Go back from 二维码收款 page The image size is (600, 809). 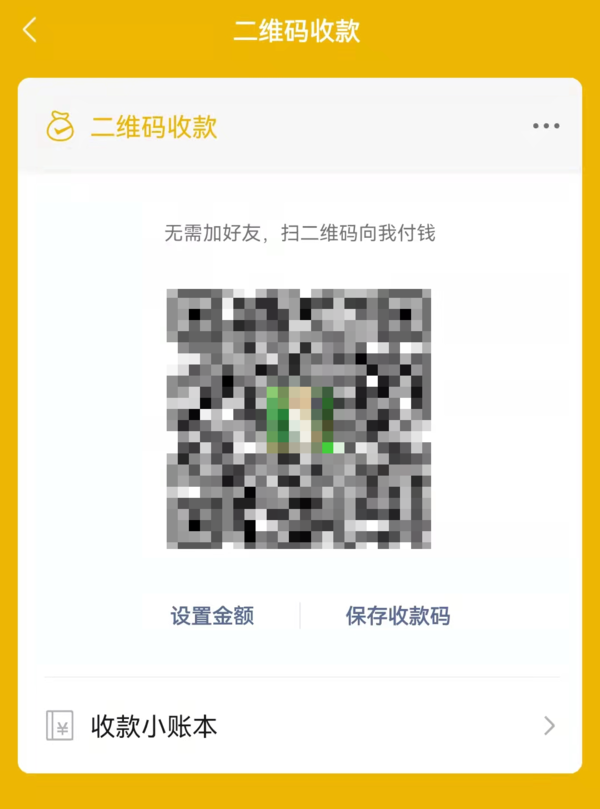[x=30, y=30]
